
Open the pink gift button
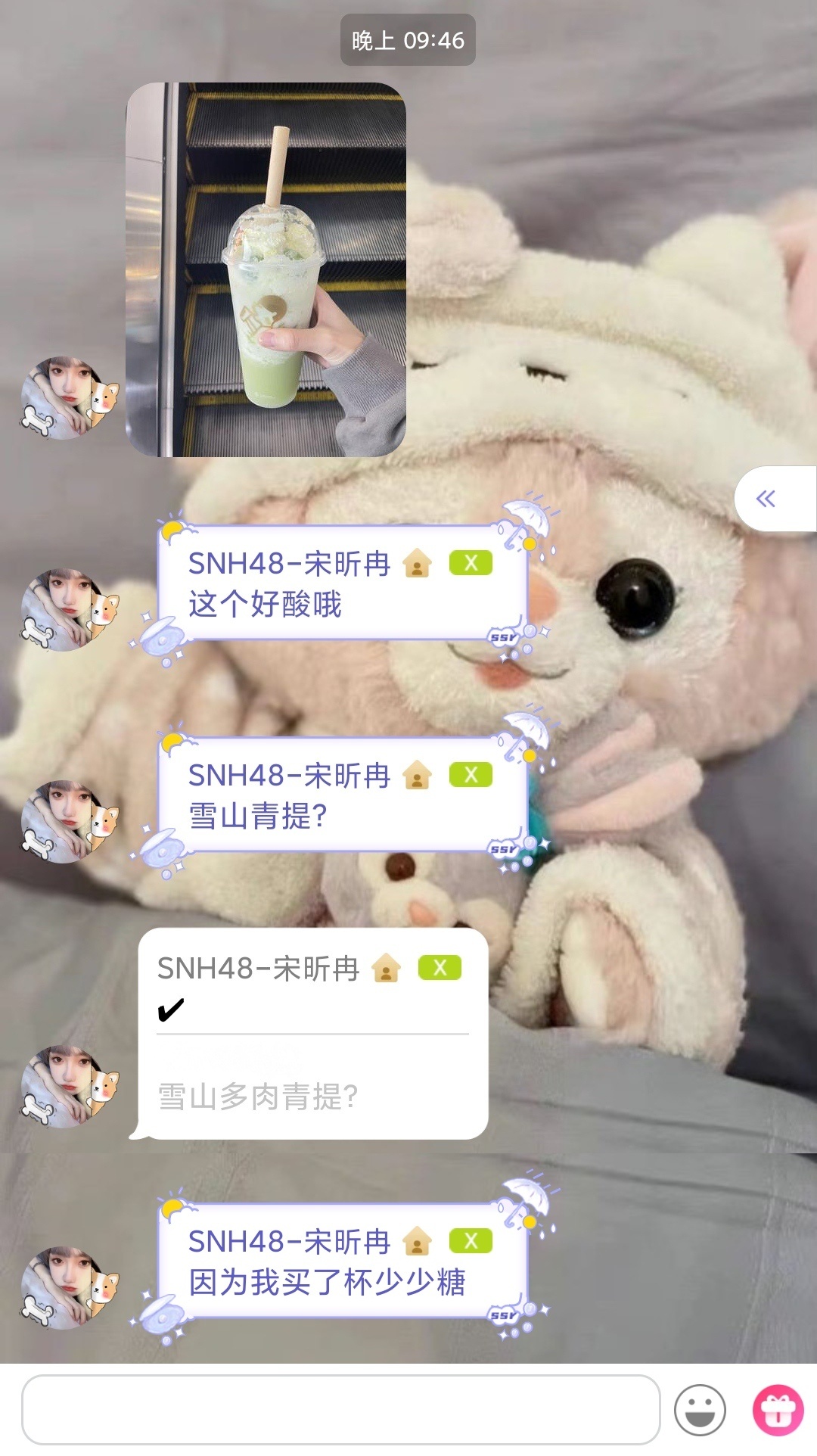pos(778,1410)
